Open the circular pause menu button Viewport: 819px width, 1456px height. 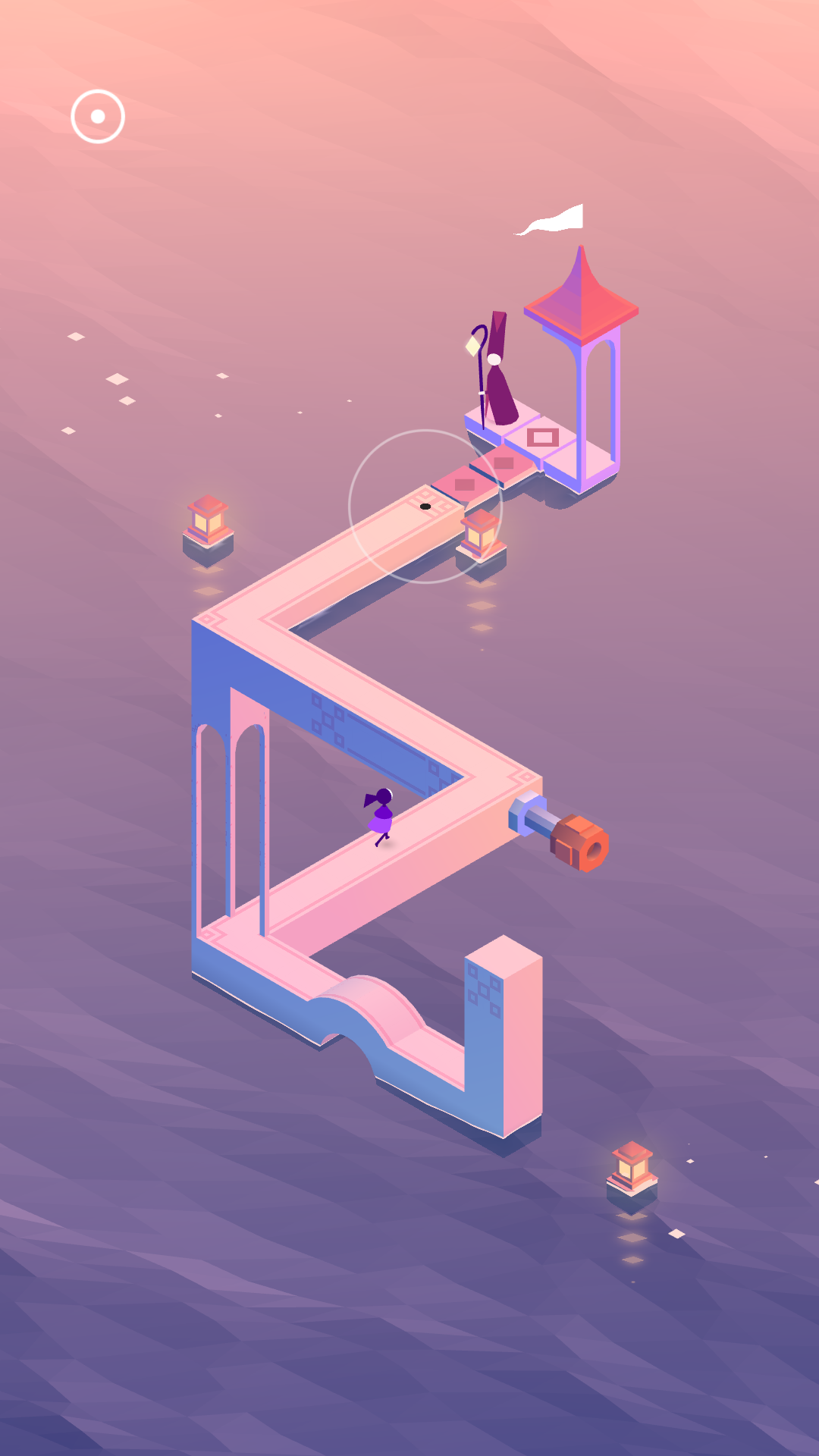tap(98, 117)
